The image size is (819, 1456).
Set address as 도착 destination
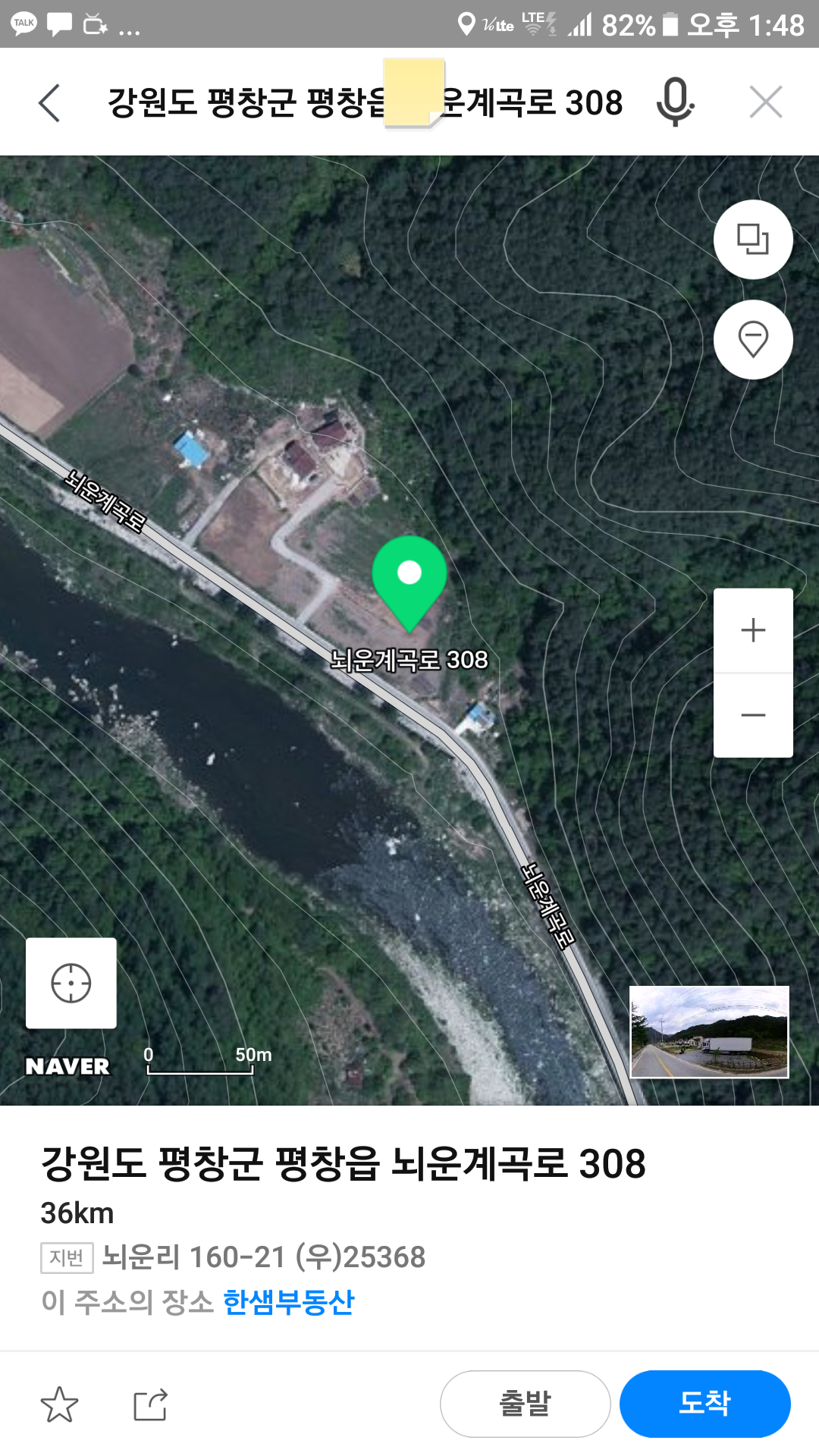[704, 1404]
